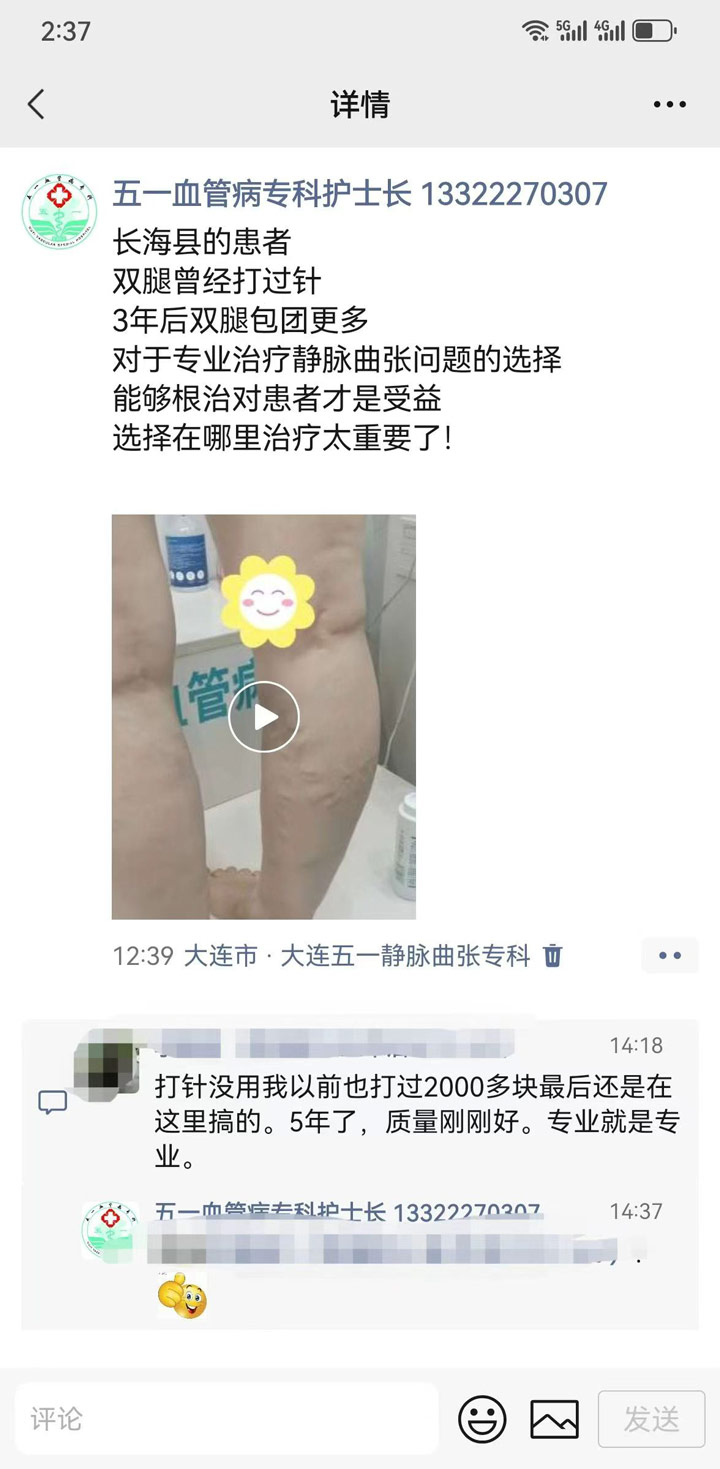The height and width of the screenshot is (1469, 720).
Task: Open location 大连五一静脉曲张专科
Action: tap(404, 955)
